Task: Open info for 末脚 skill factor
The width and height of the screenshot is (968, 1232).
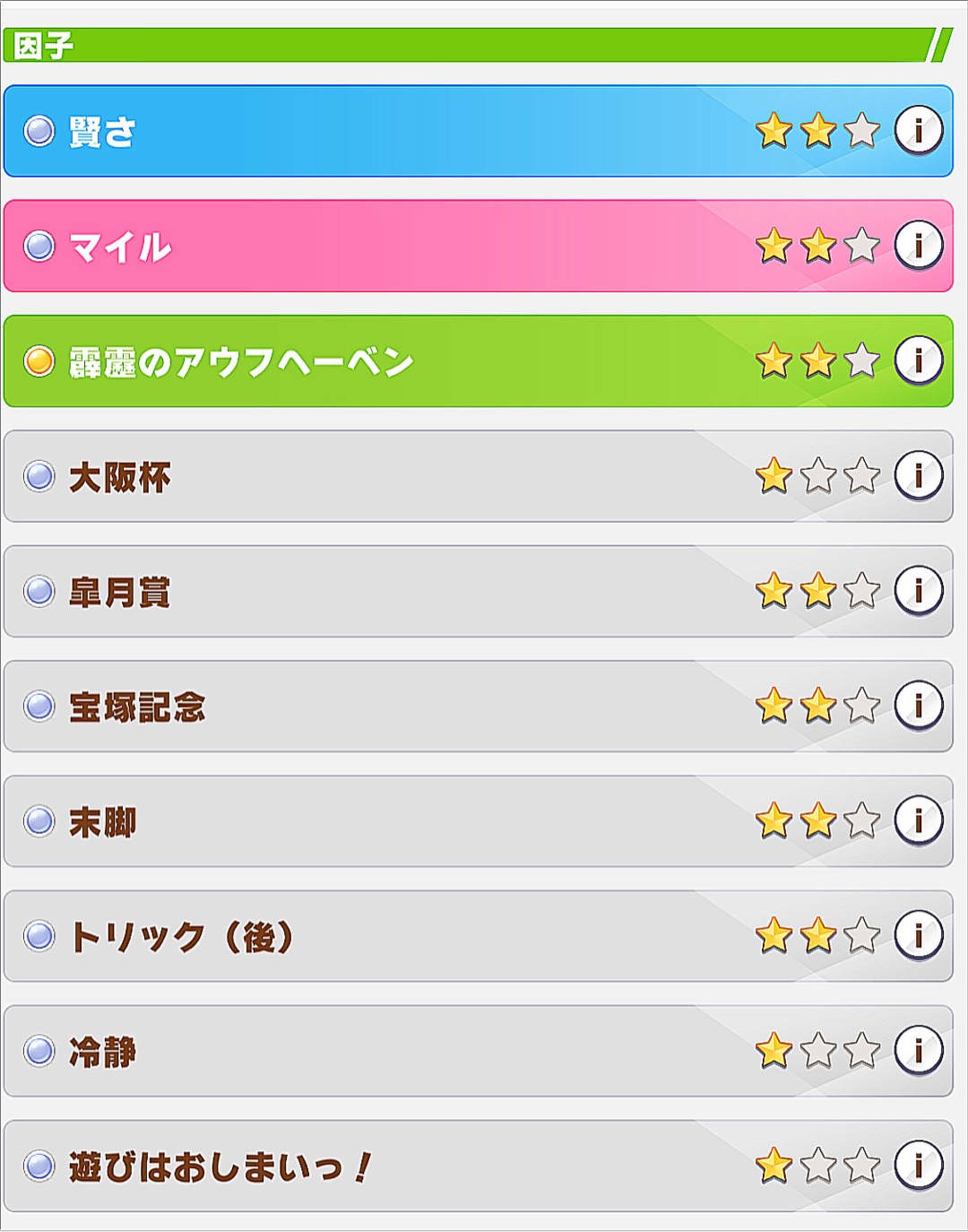Action: point(919,820)
